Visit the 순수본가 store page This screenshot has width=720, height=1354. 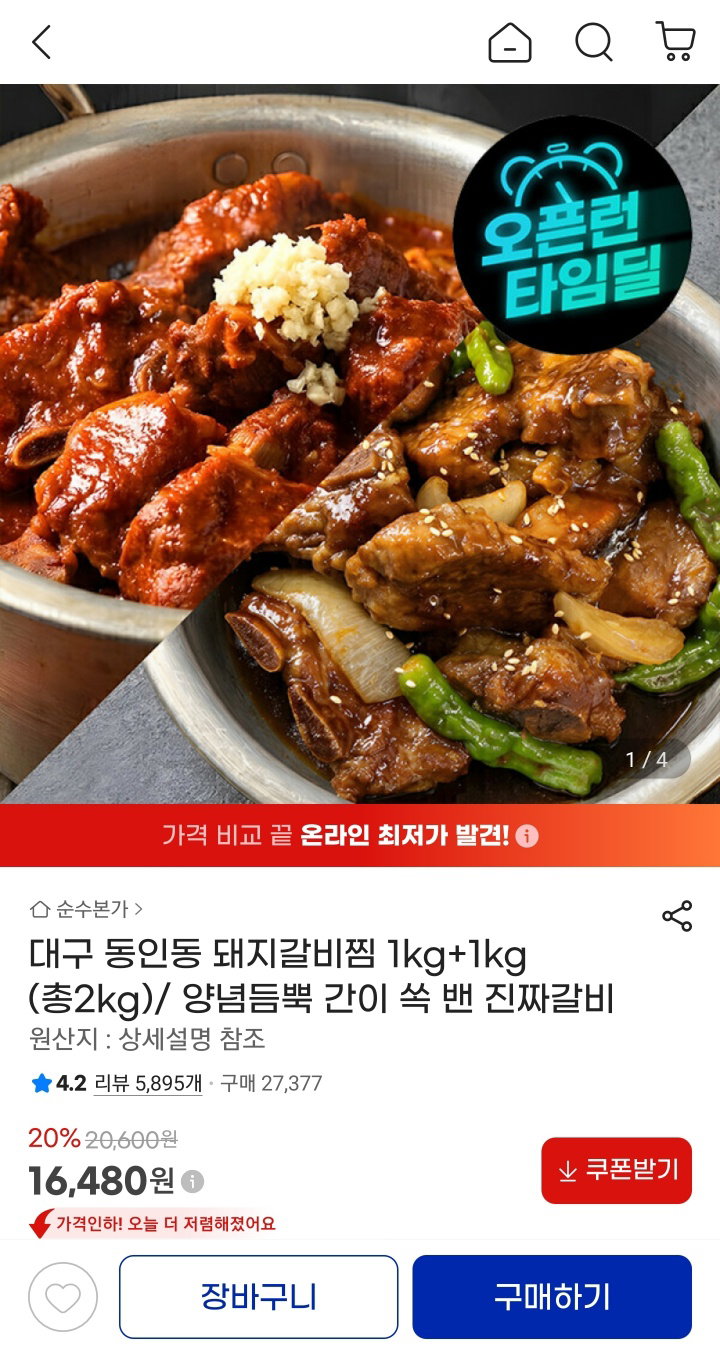[x=87, y=909]
